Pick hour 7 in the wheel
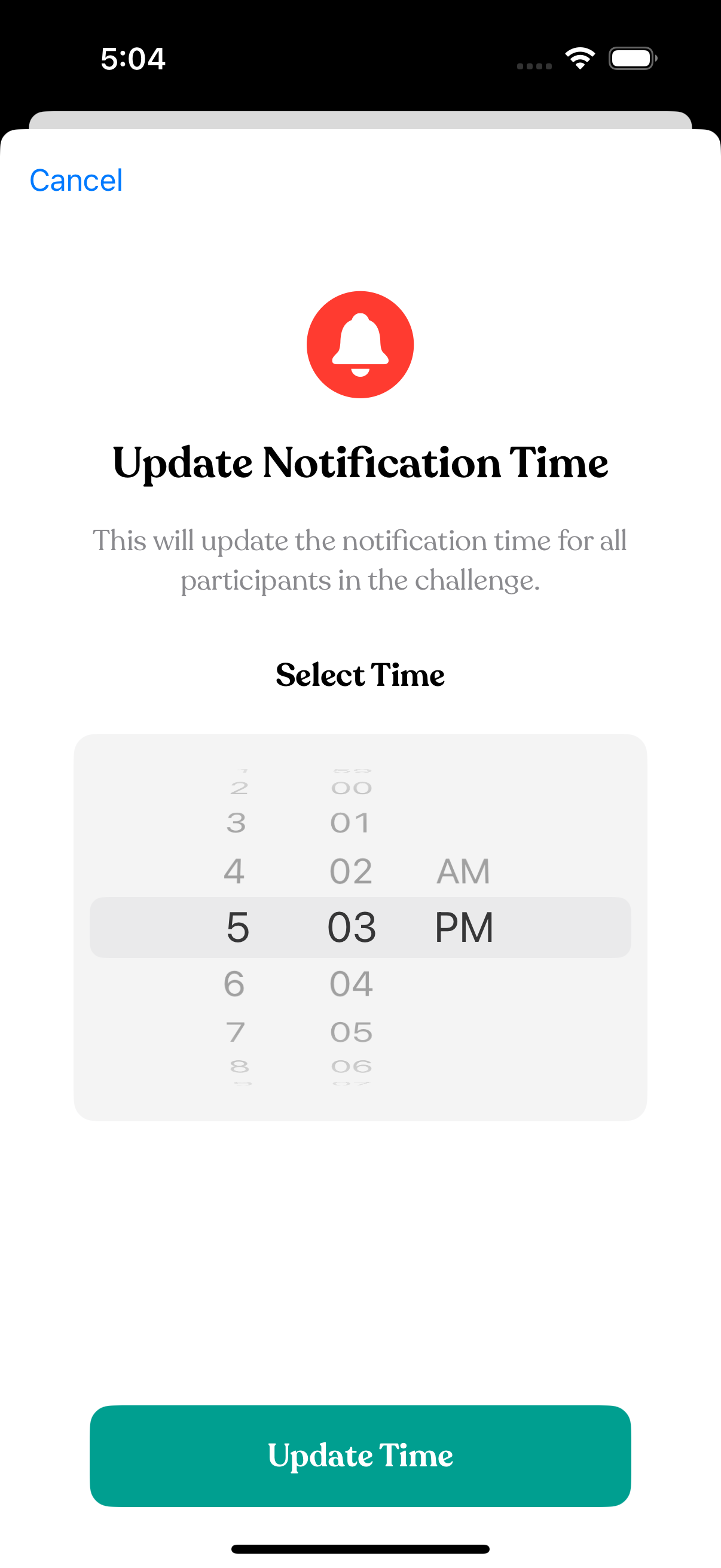This screenshot has width=721, height=1568. (236, 1032)
